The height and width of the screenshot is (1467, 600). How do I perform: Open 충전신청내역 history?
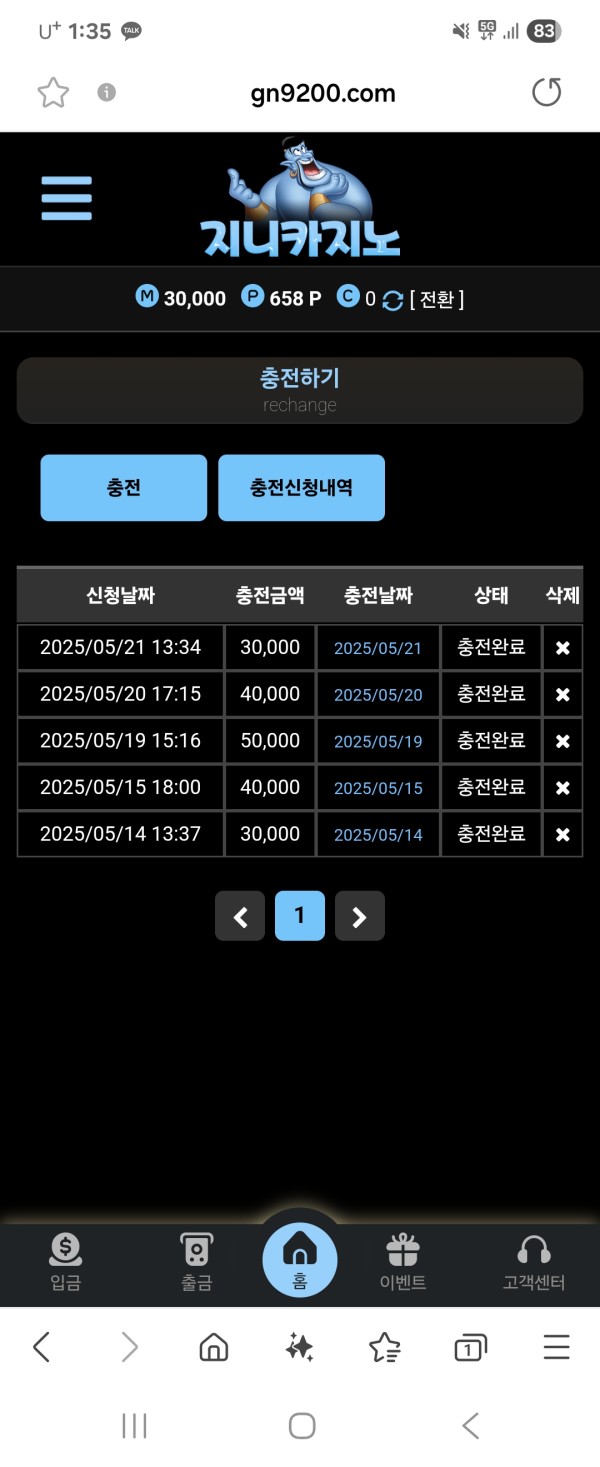[x=301, y=488]
